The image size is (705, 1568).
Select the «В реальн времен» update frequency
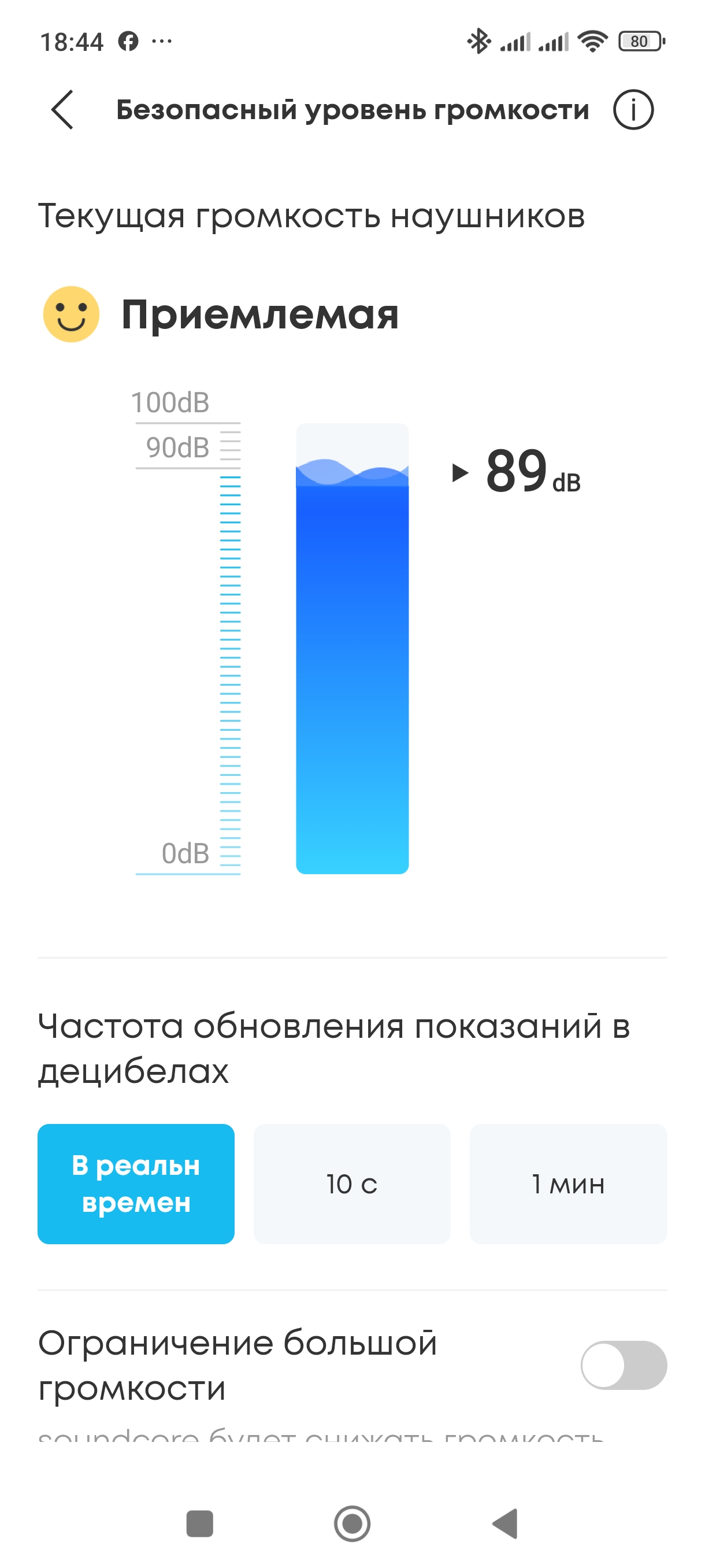136,1184
